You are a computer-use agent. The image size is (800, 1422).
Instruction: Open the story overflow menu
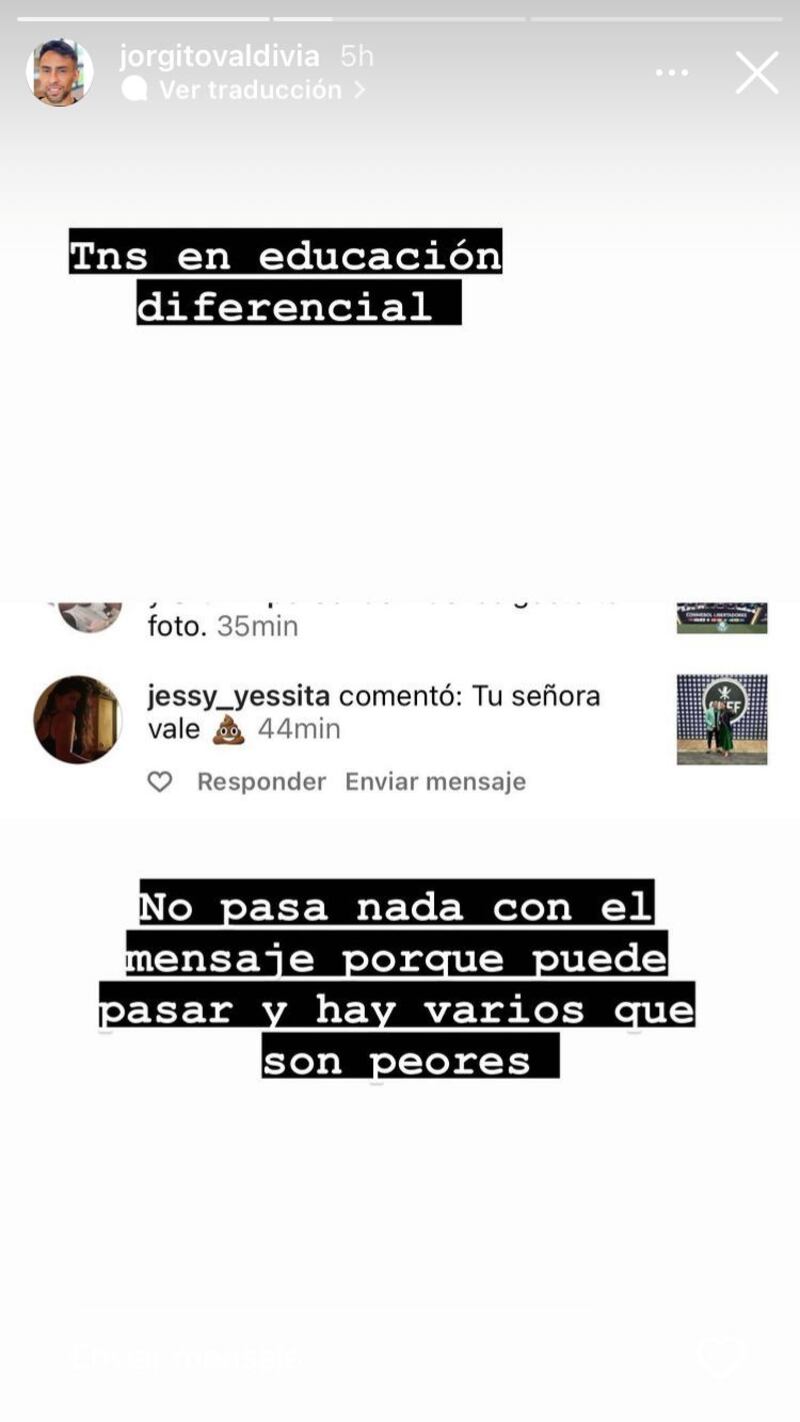[671, 73]
